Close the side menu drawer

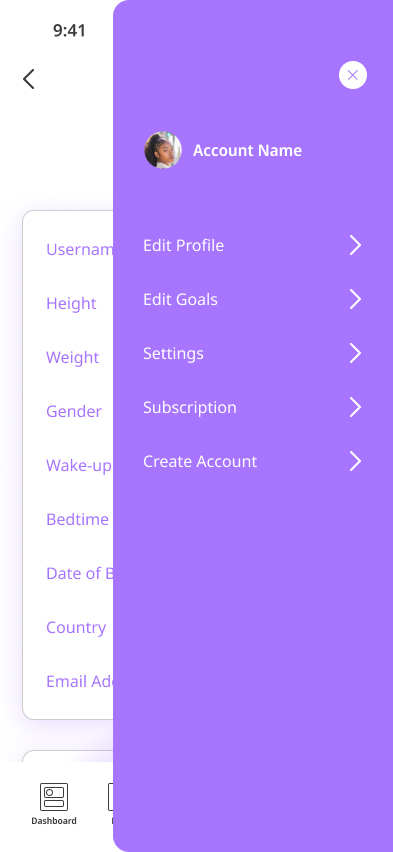[353, 75]
